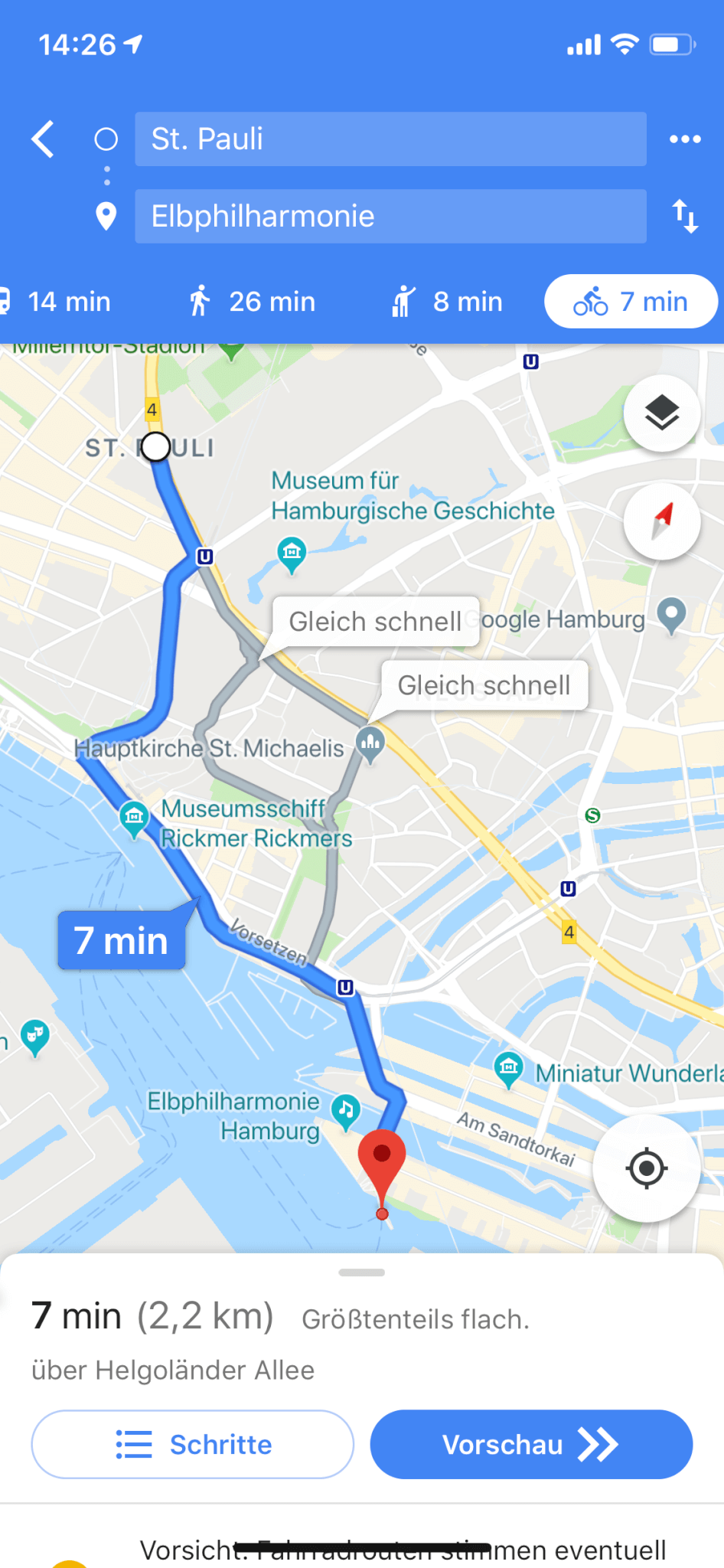Image resolution: width=724 pixels, height=1568 pixels.
Task: Select cycling route 7 min tab
Action: 631,302
